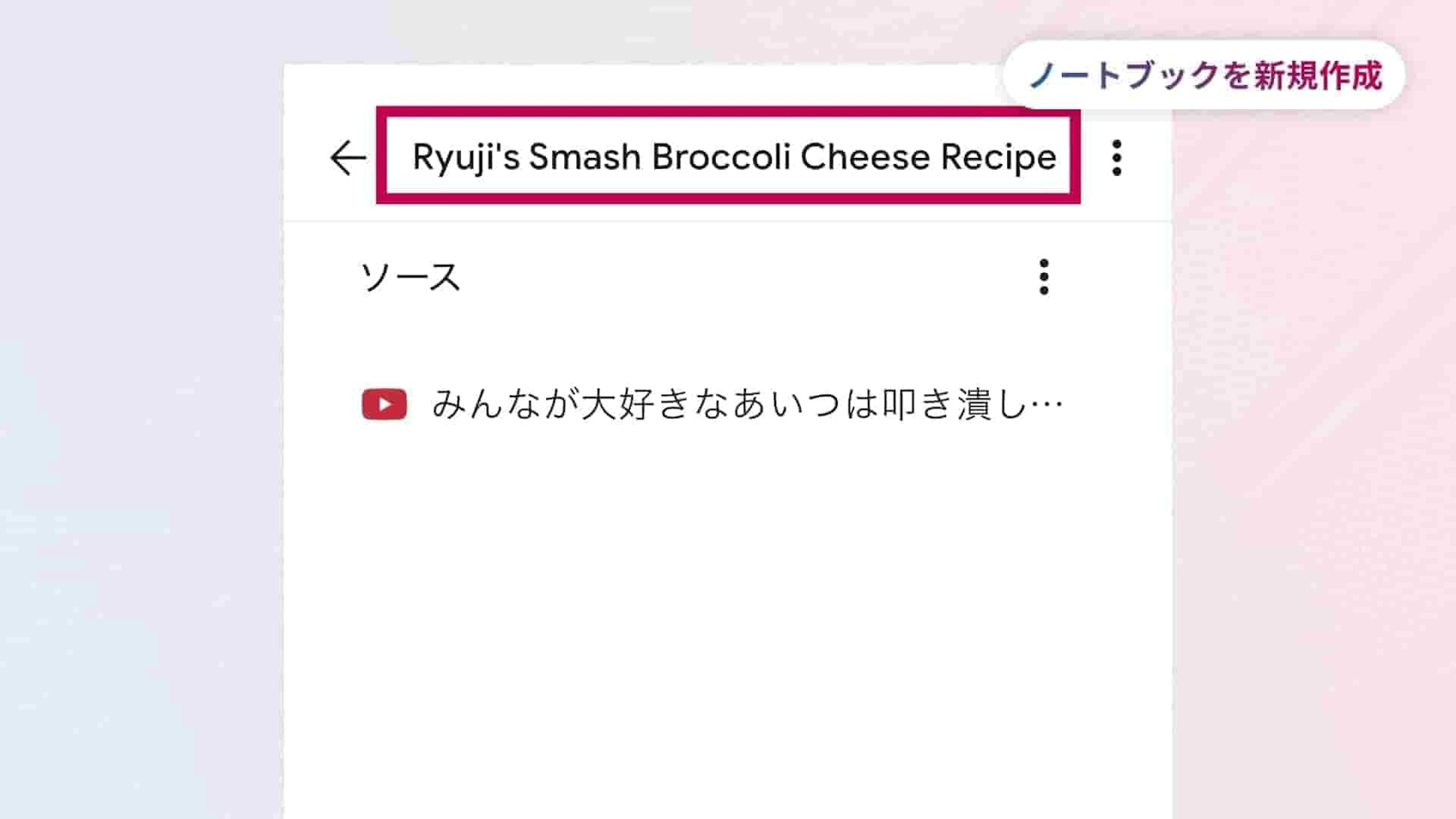Screen dimensions: 1456x819
Task: Open the notebook overflow menu beside the title
Action: (1116, 158)
